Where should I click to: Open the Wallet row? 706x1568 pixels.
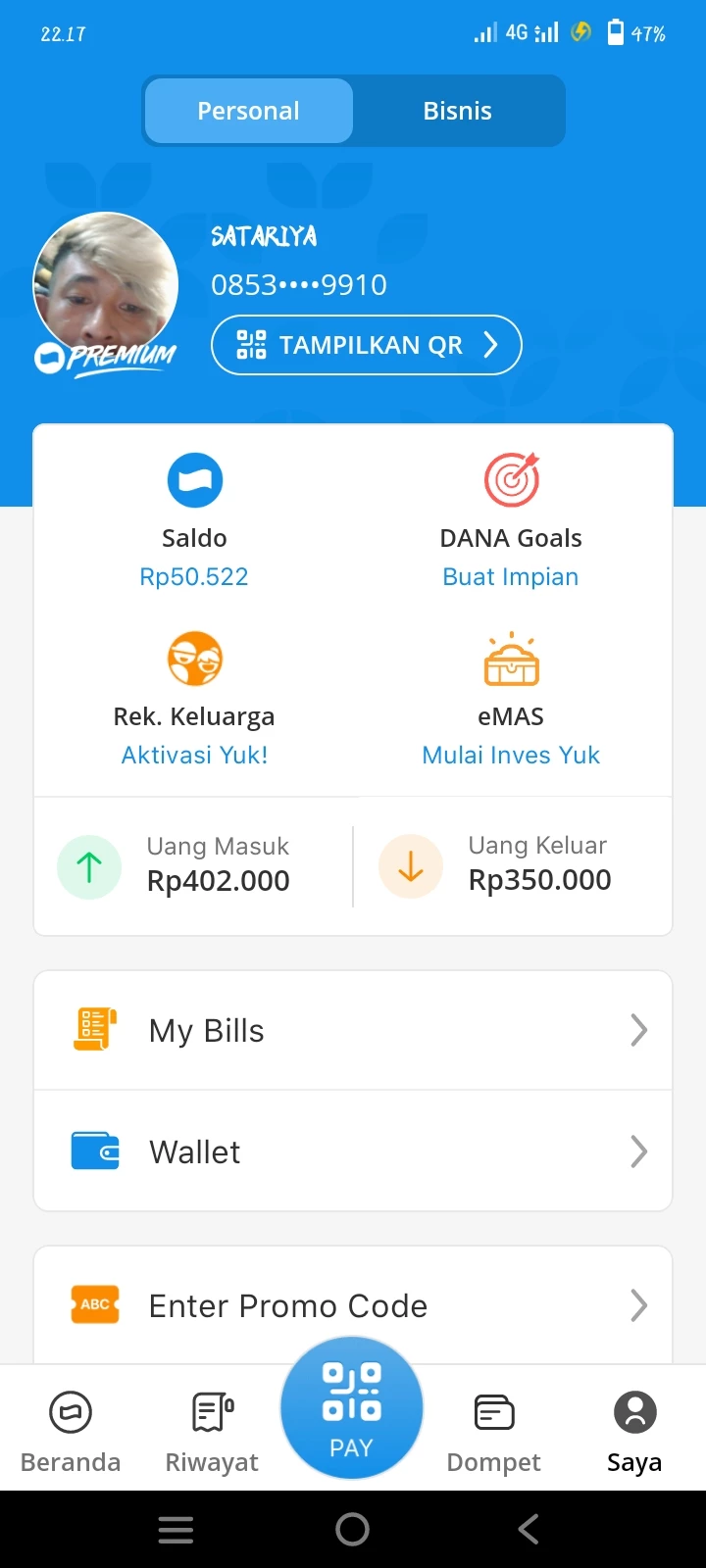pos(353,1151)
